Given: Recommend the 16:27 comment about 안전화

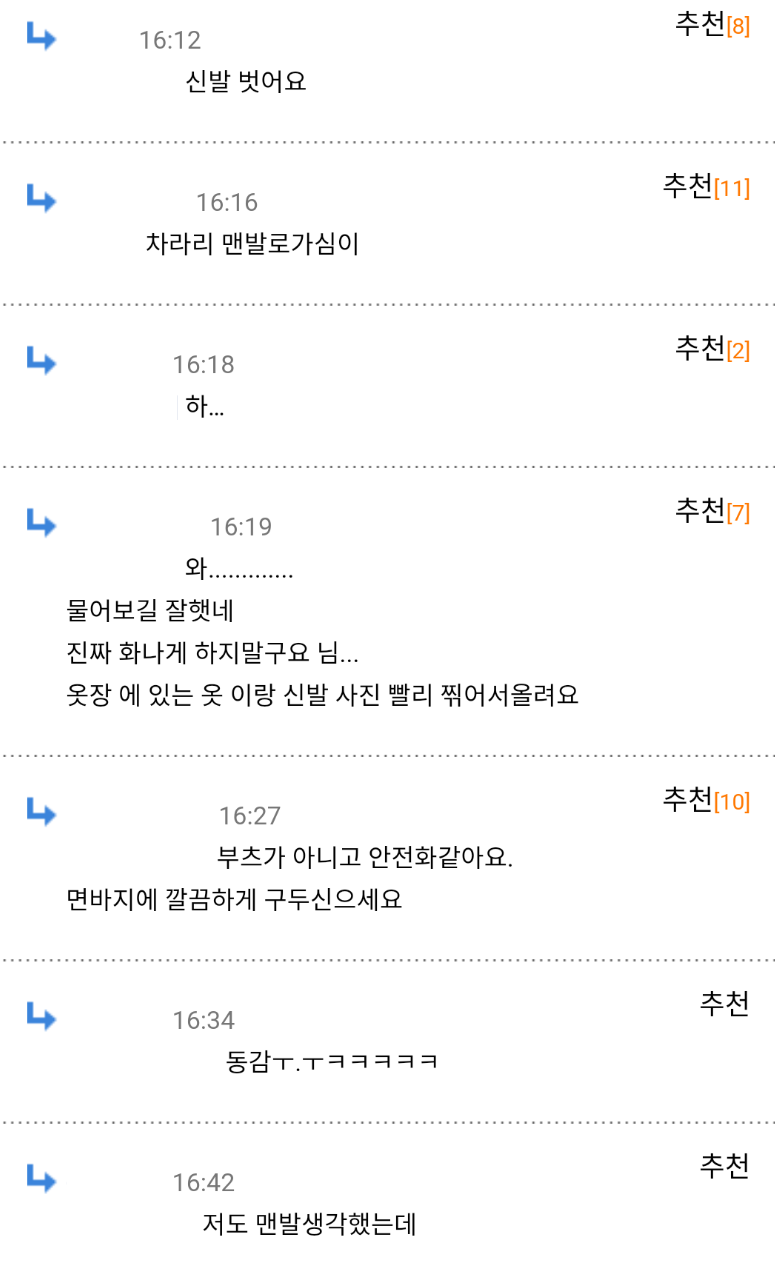Looking at the screenshot, I should [x=705, y=801].
